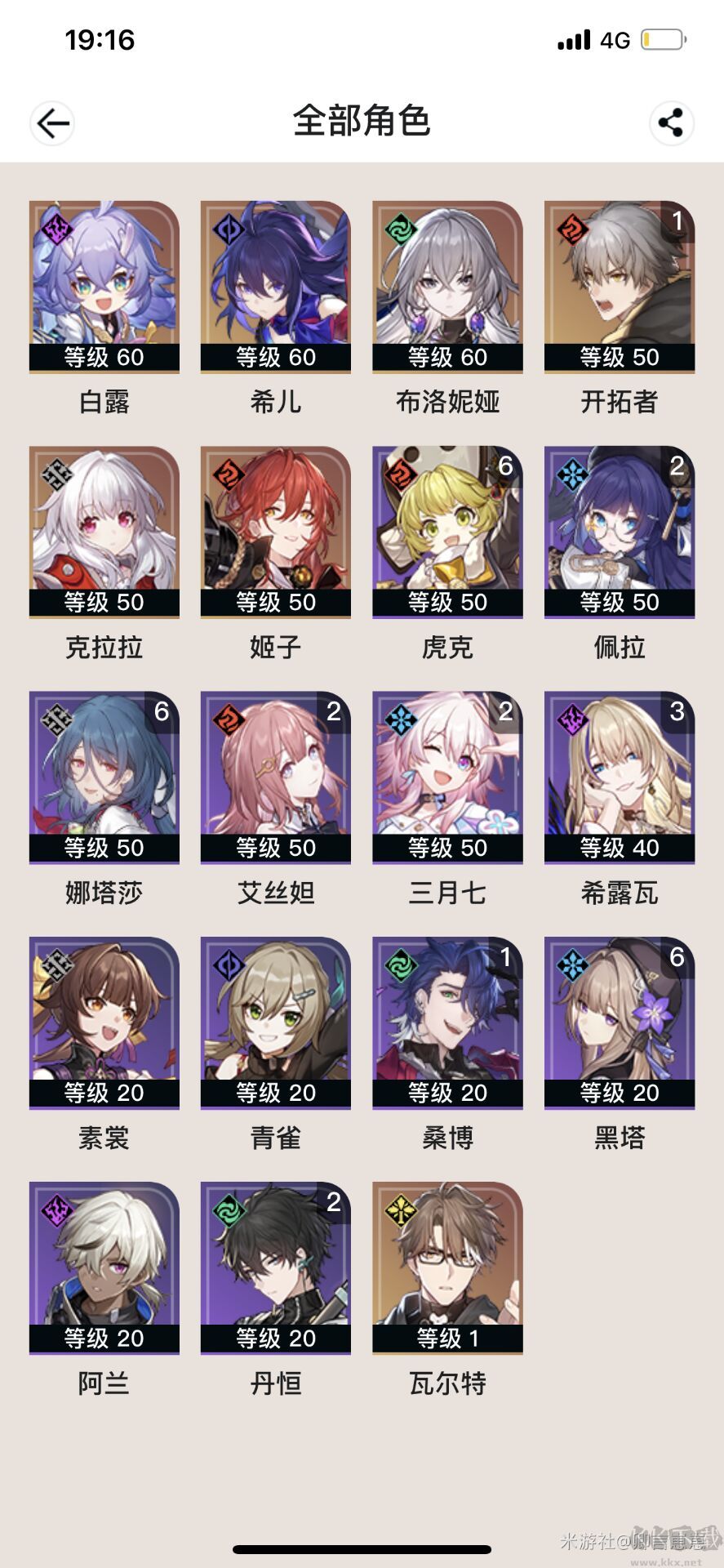724x1568 pixels.
Task: Select the 娜塔莎 character tile
Action: [104, 777]
